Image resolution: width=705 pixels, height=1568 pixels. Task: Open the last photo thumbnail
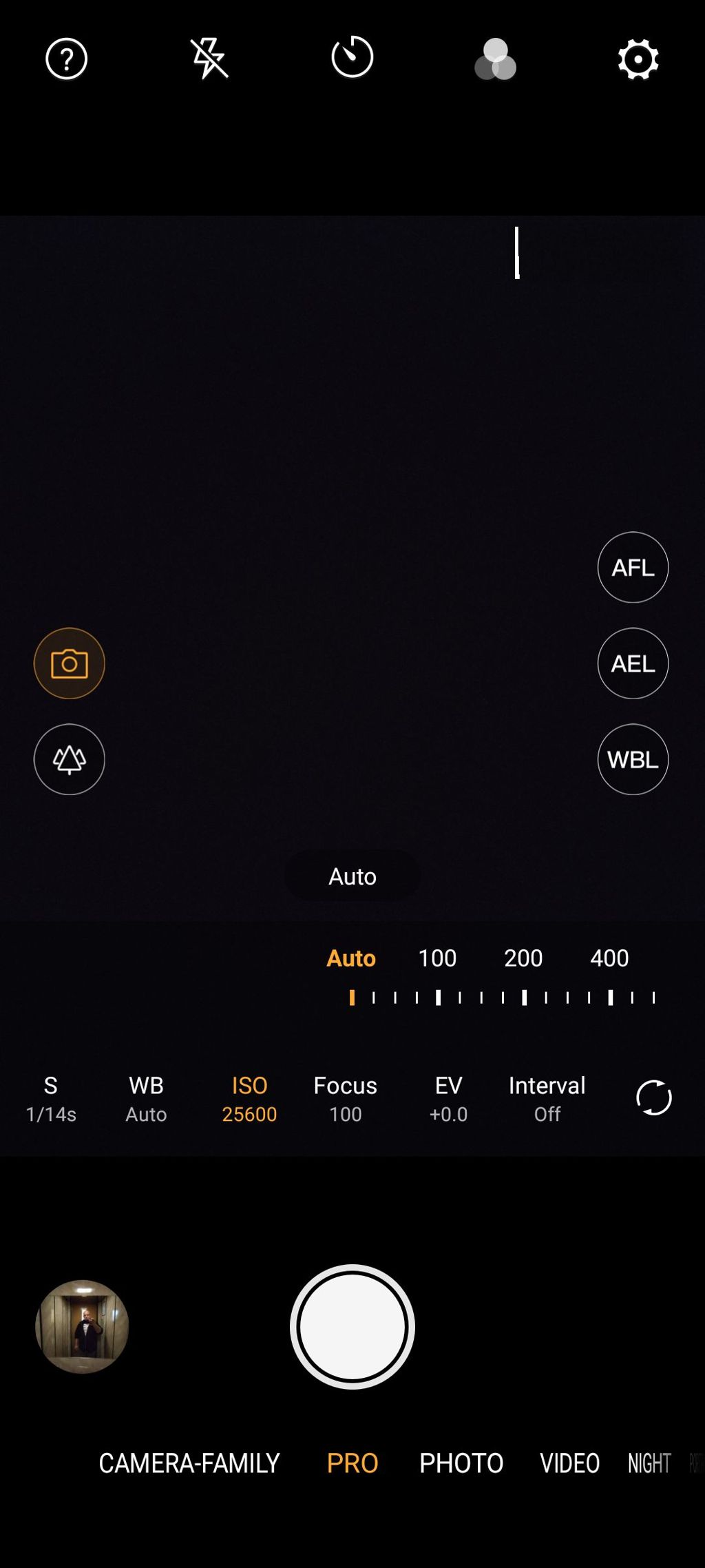pyautogui.click(x=82, y=1327)
